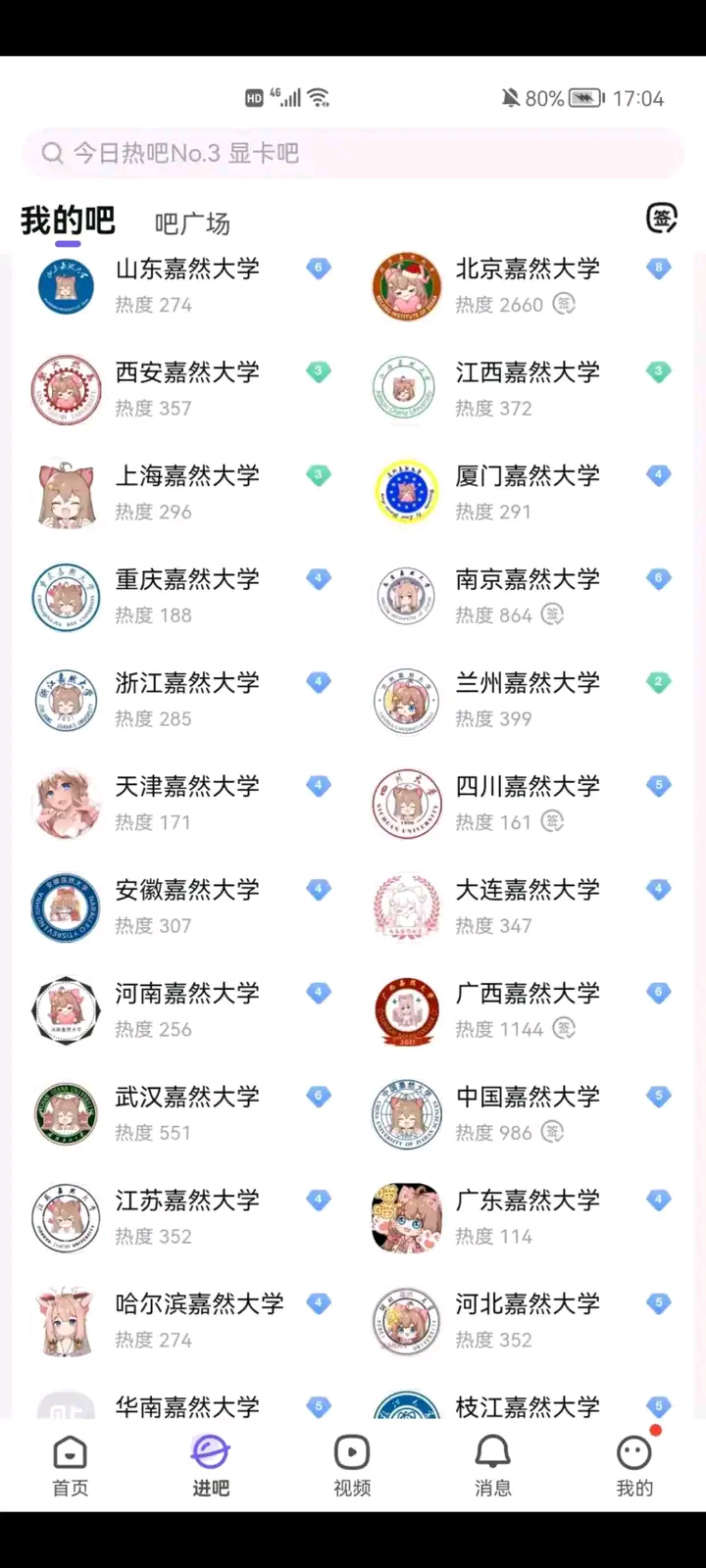Open the 消息 messages tab
706x1568 pixels.
pos(493,1466)
